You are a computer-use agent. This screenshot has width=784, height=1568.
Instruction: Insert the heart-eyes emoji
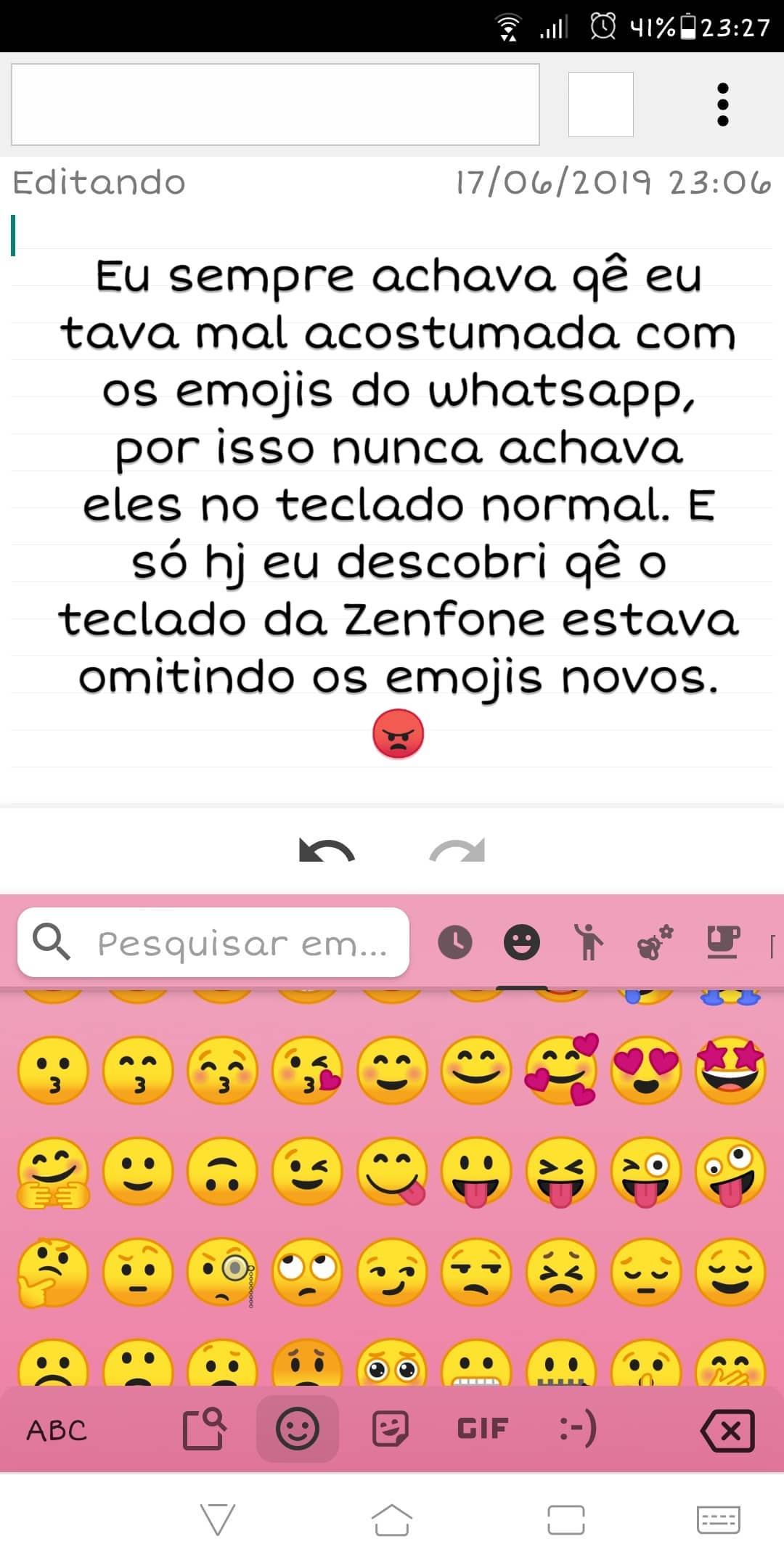point(646,1070)
